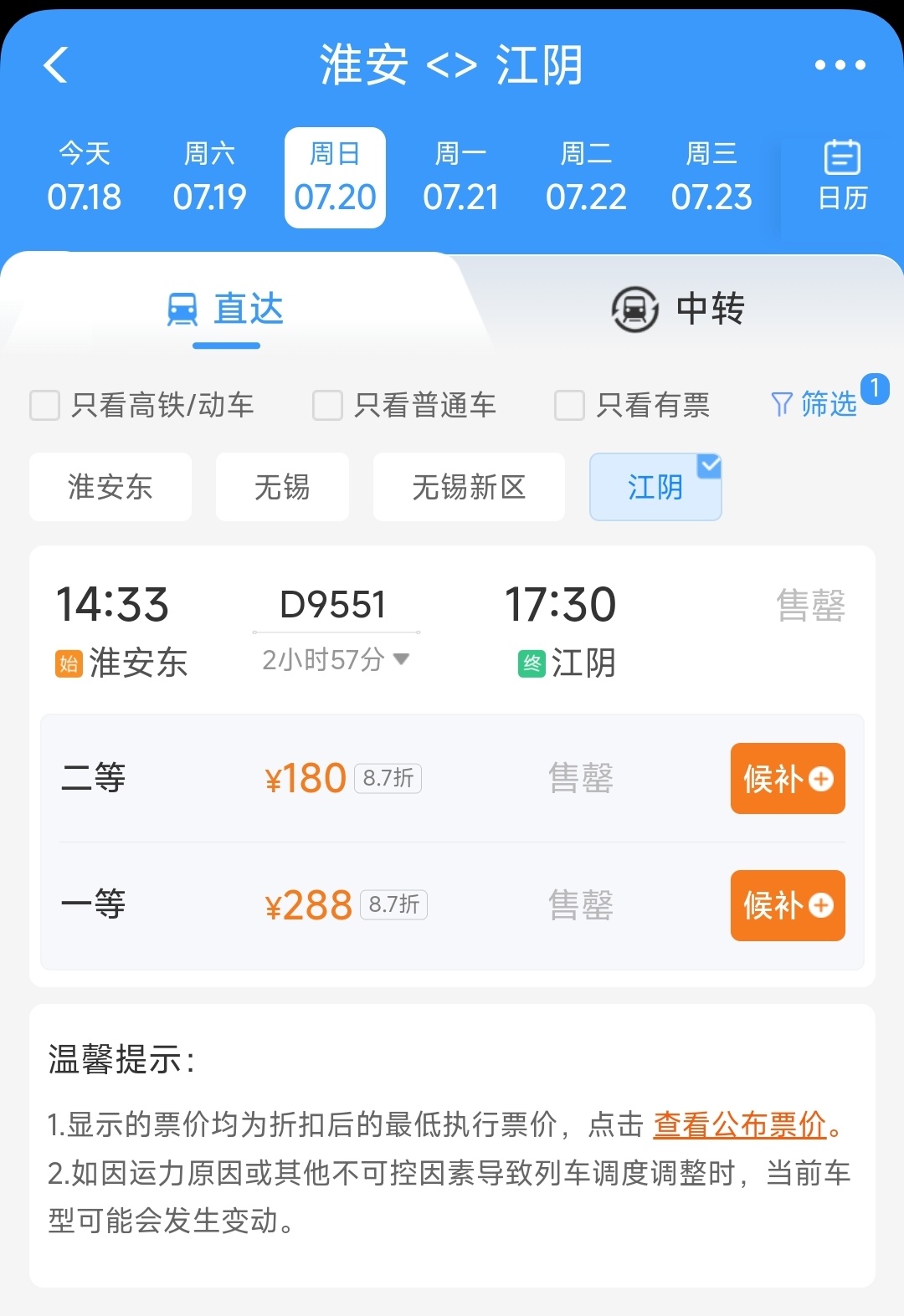Image resolution: width=904 pixels, height=1316 pixels.
Task: Tick the 只看有票 checkbox
Action: [x=569, y=406]
